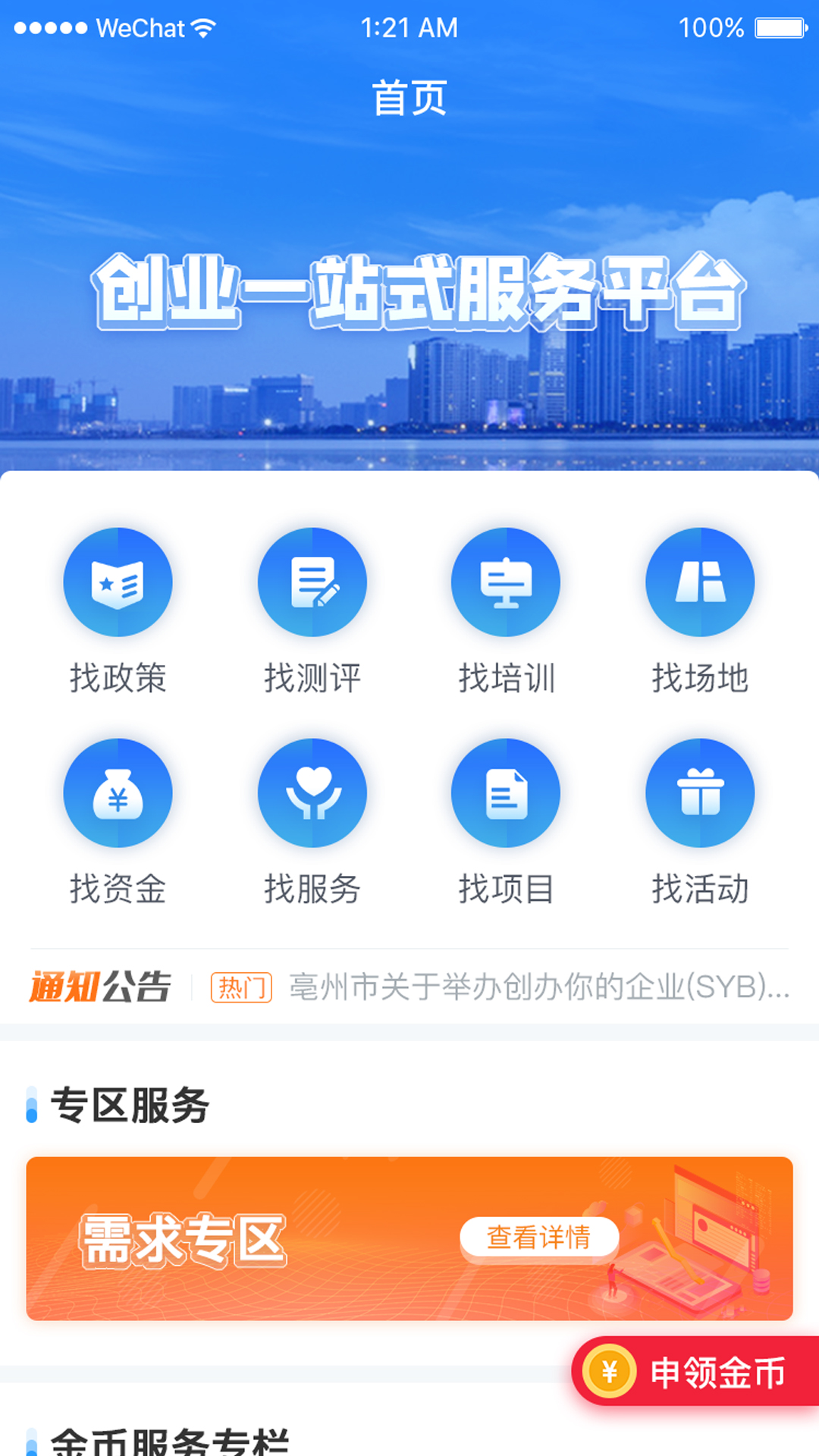
Task: Open the 找政策 policy service icon
Action: coord(119,582)
